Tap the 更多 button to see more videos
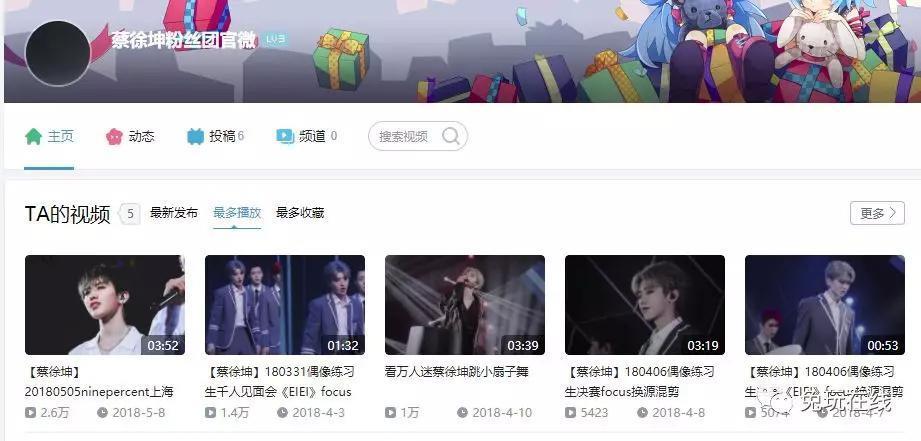The width and height of the screenshot is (921, 441). click(877, 213)
